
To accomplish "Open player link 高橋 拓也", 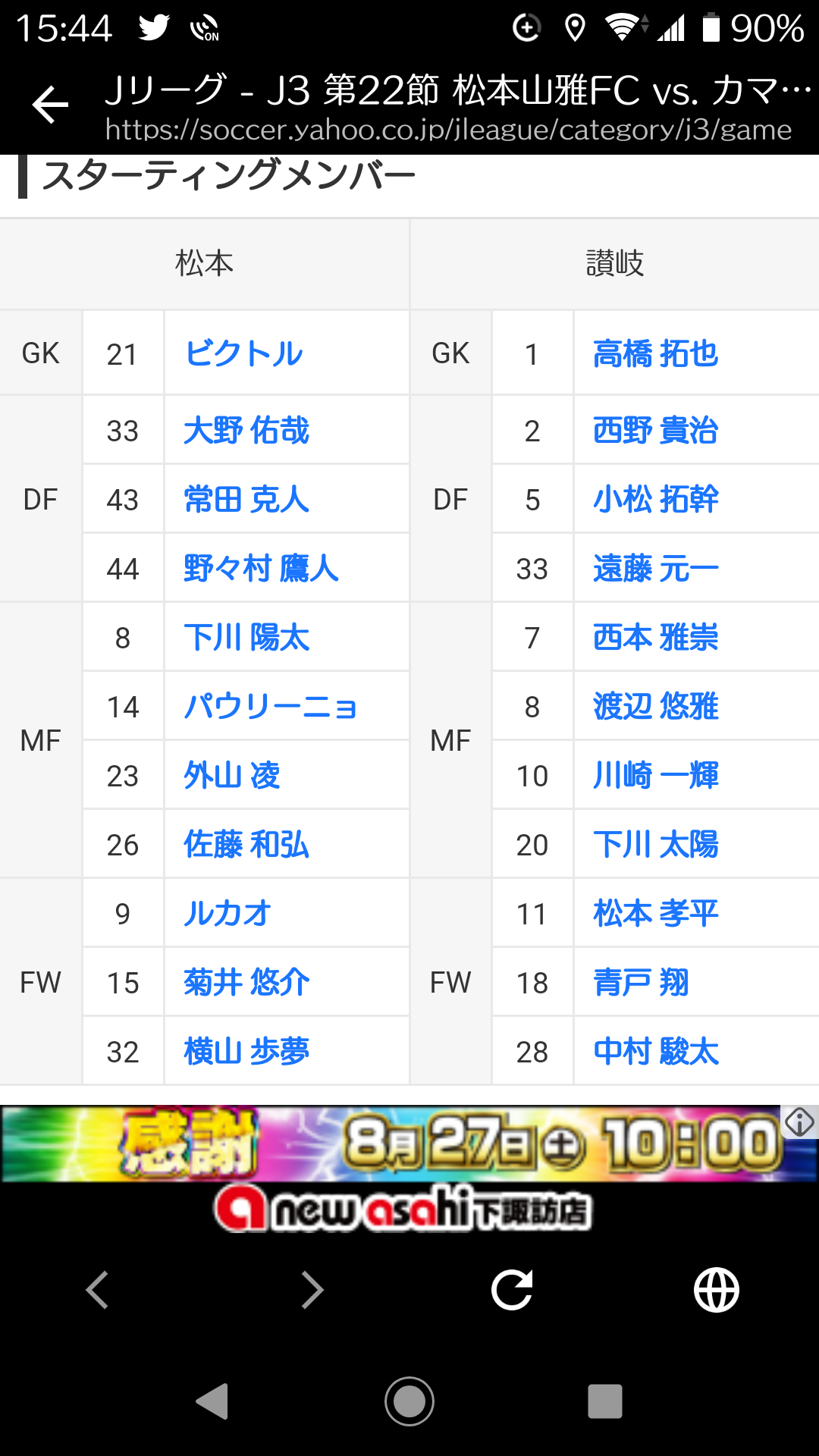I will (x=656, y=353).
